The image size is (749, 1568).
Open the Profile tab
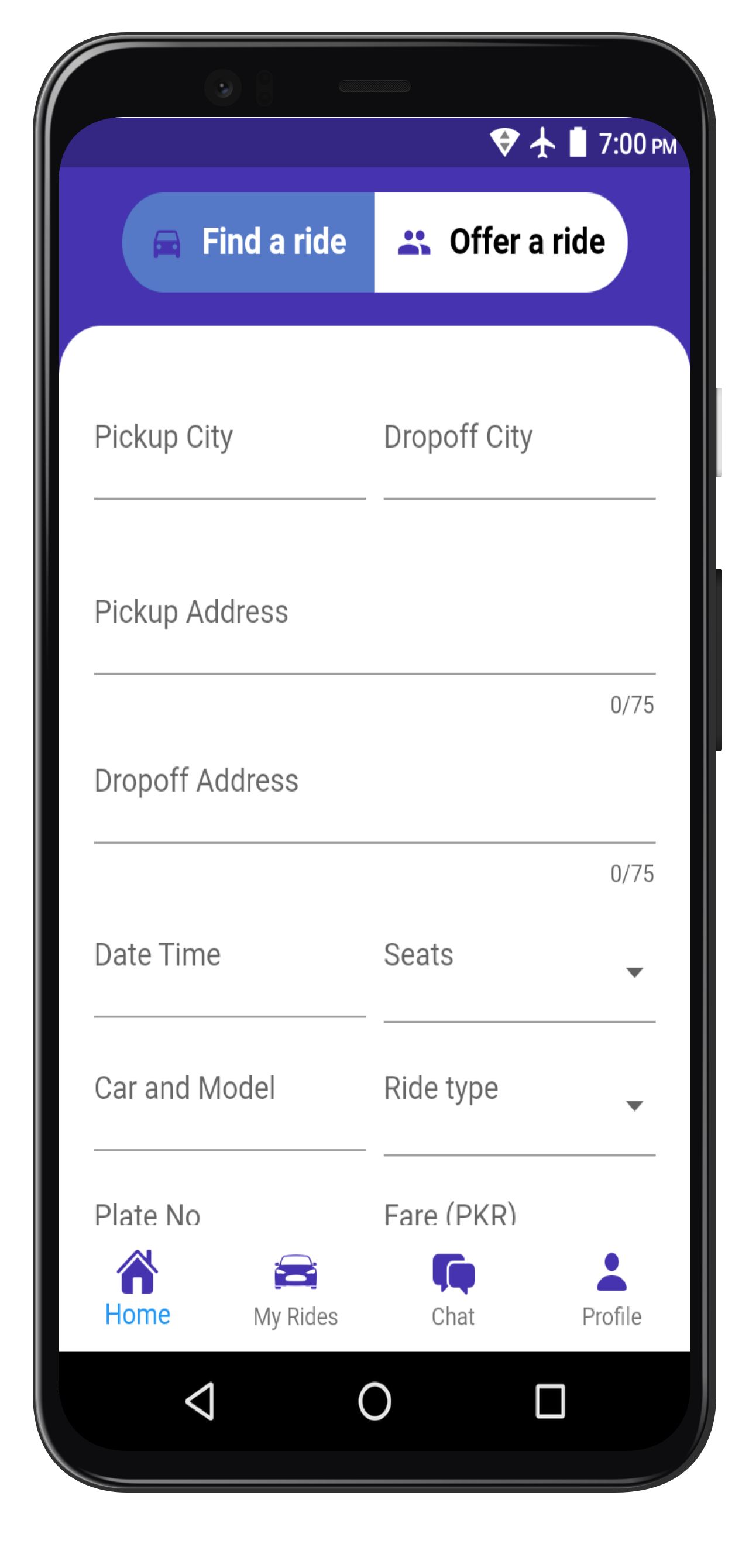(x=611, y=1291)
